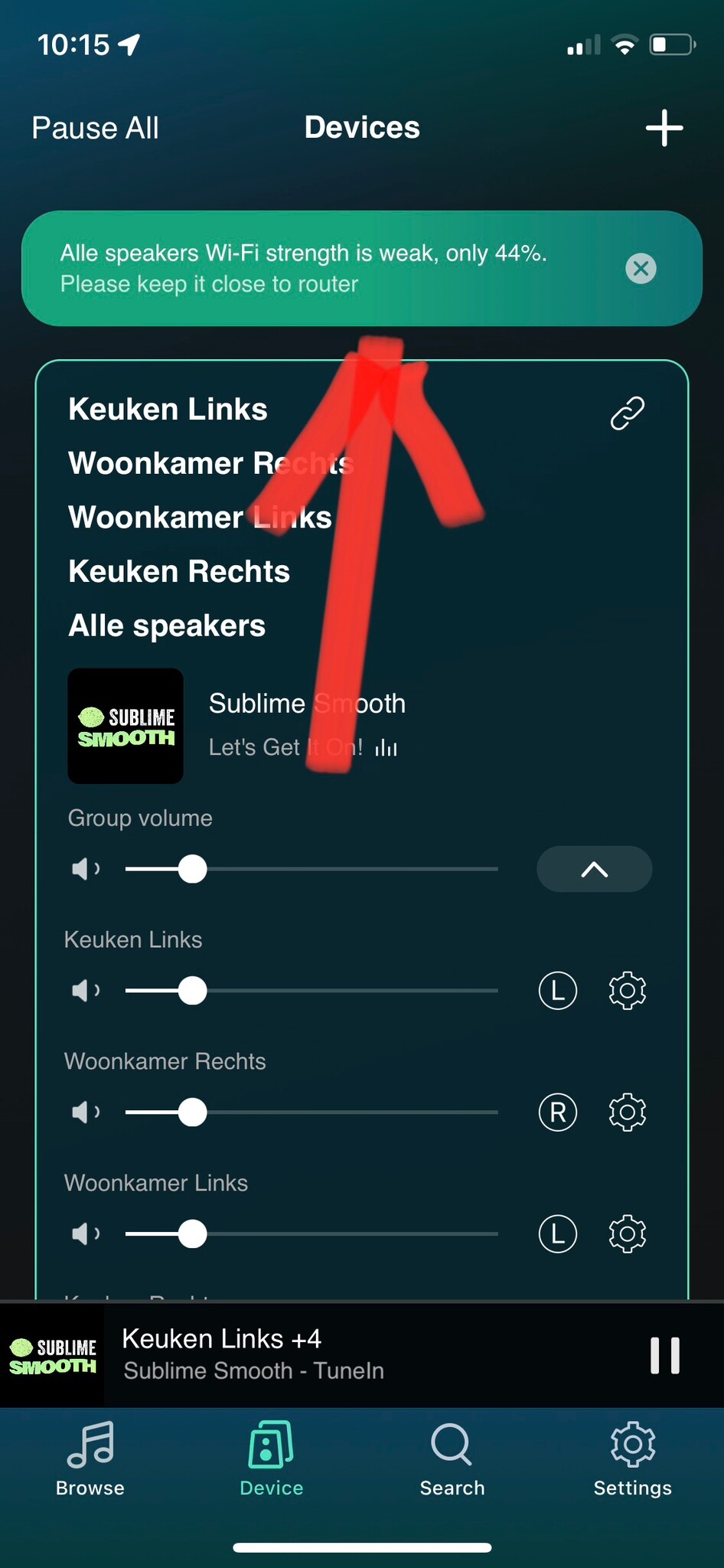Switch to the Settings tab
This screenshot has width=724, height=1568.
coord(633,1459)
